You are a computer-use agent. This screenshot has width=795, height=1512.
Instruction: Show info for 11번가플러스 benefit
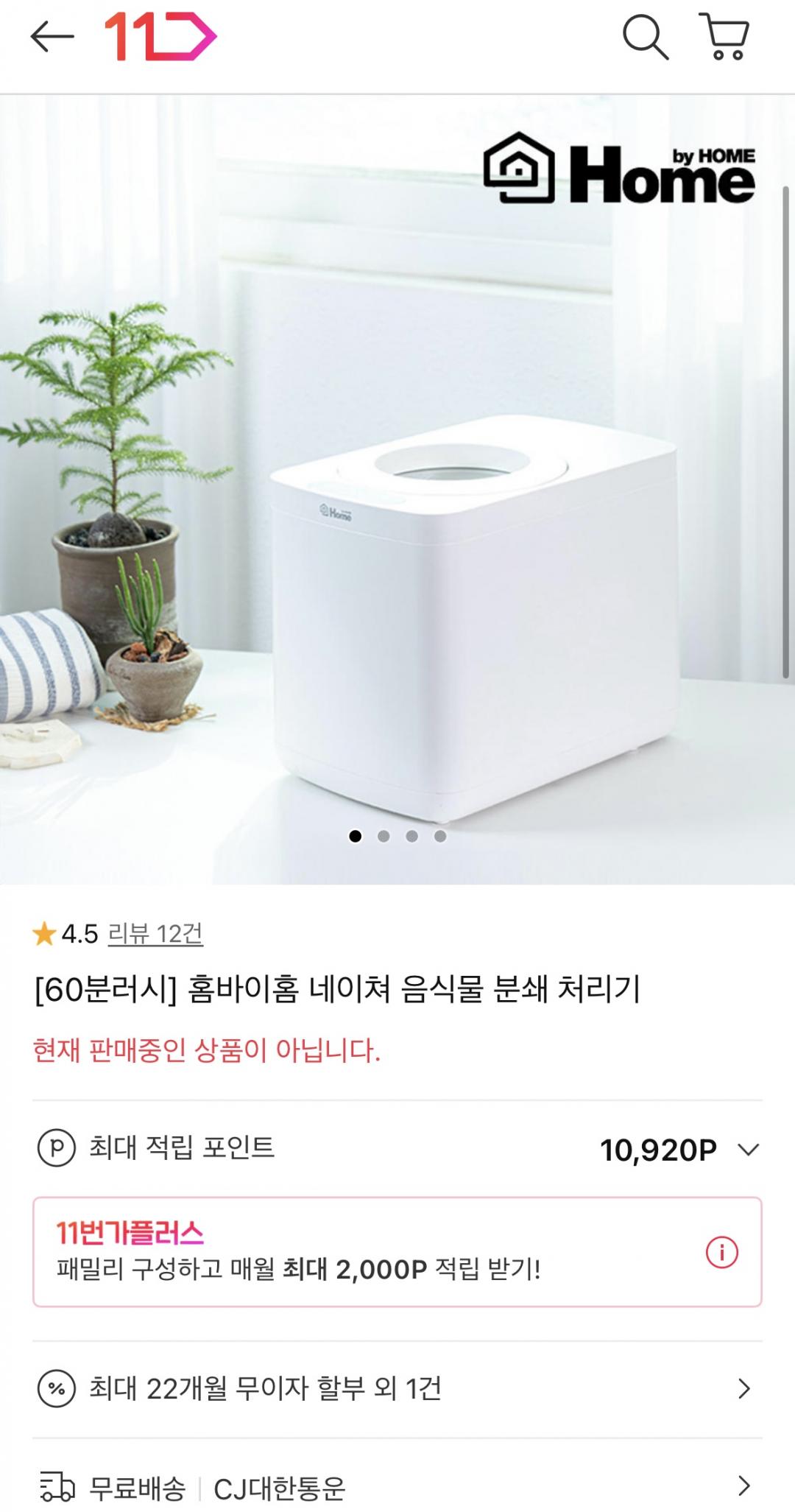(x=721, y=1253)
